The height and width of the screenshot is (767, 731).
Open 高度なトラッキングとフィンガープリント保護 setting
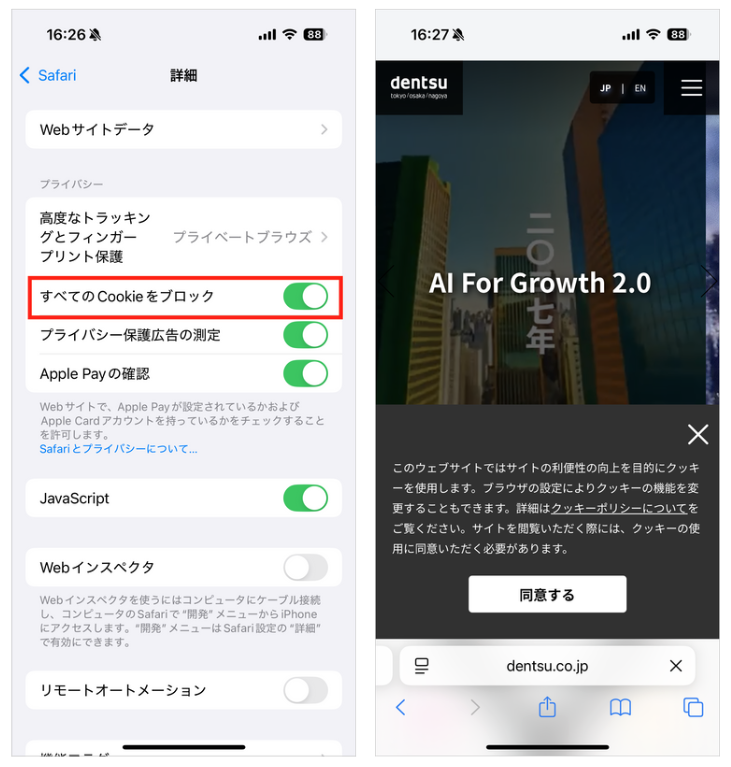click(x=183, y=237)
